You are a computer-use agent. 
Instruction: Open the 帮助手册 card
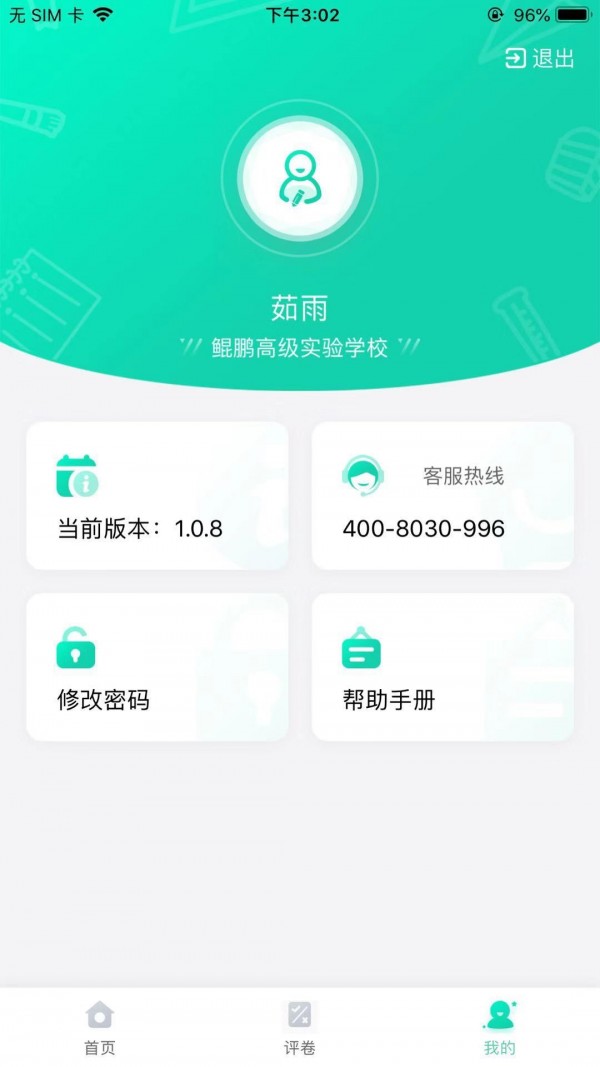pos(442,667)
